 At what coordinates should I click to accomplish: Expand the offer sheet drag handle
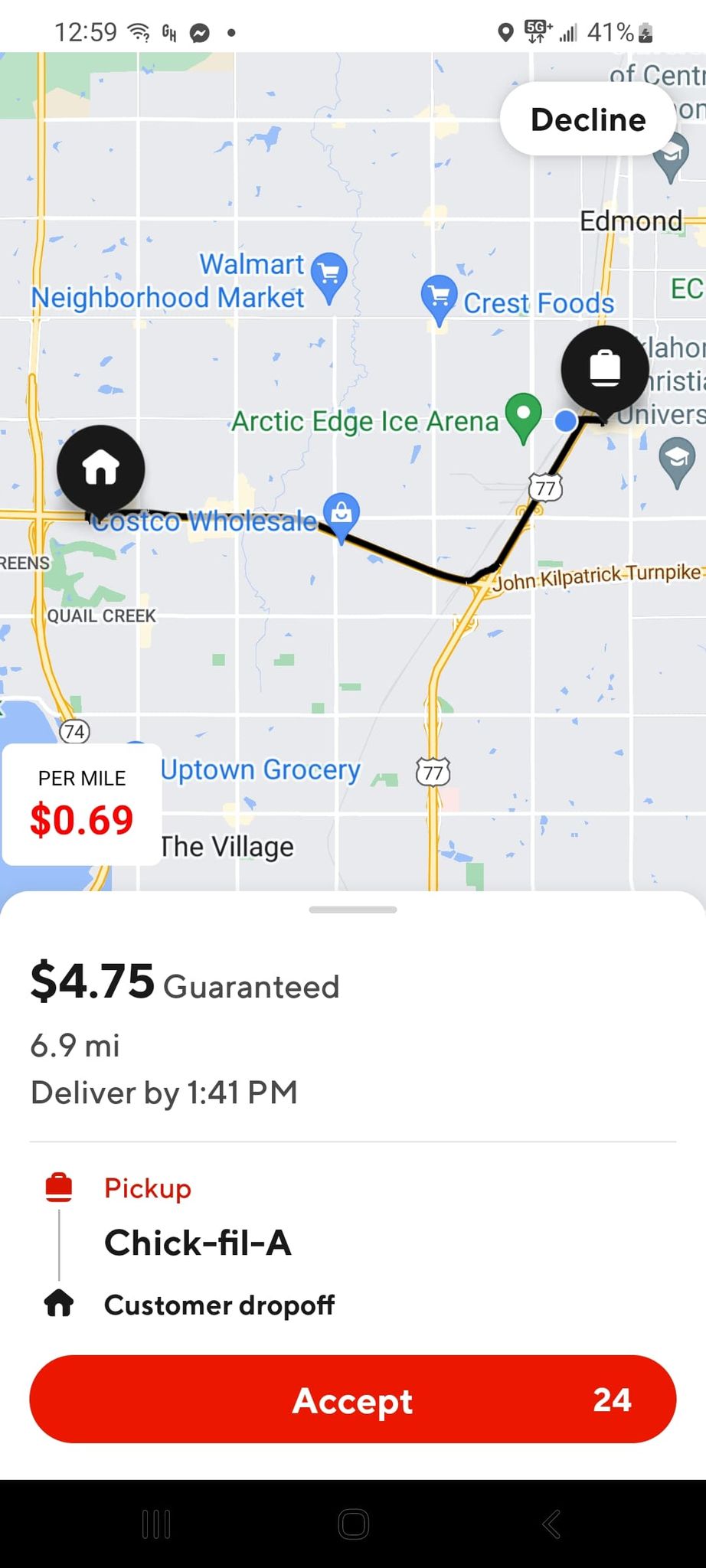353,910
